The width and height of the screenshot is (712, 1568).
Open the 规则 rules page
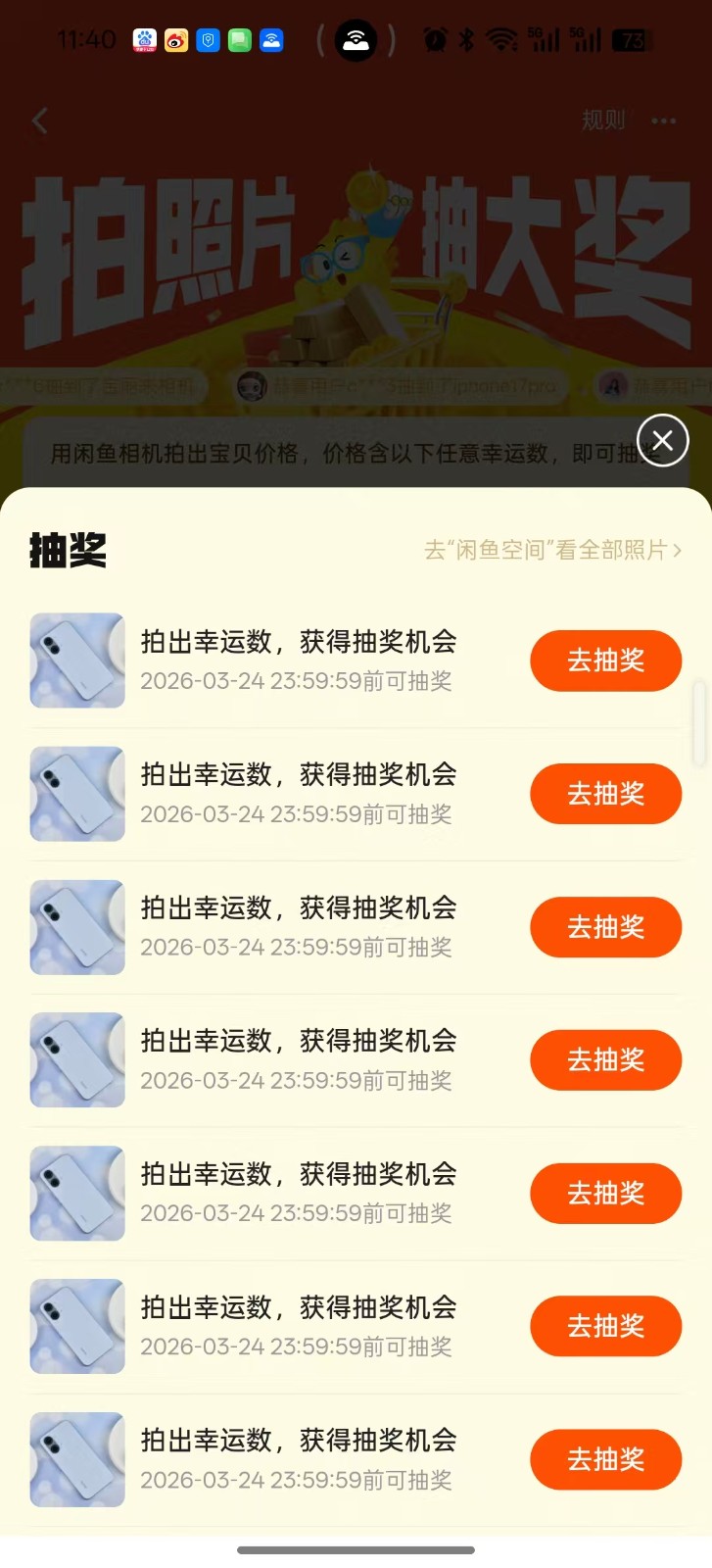click(603, 121)
